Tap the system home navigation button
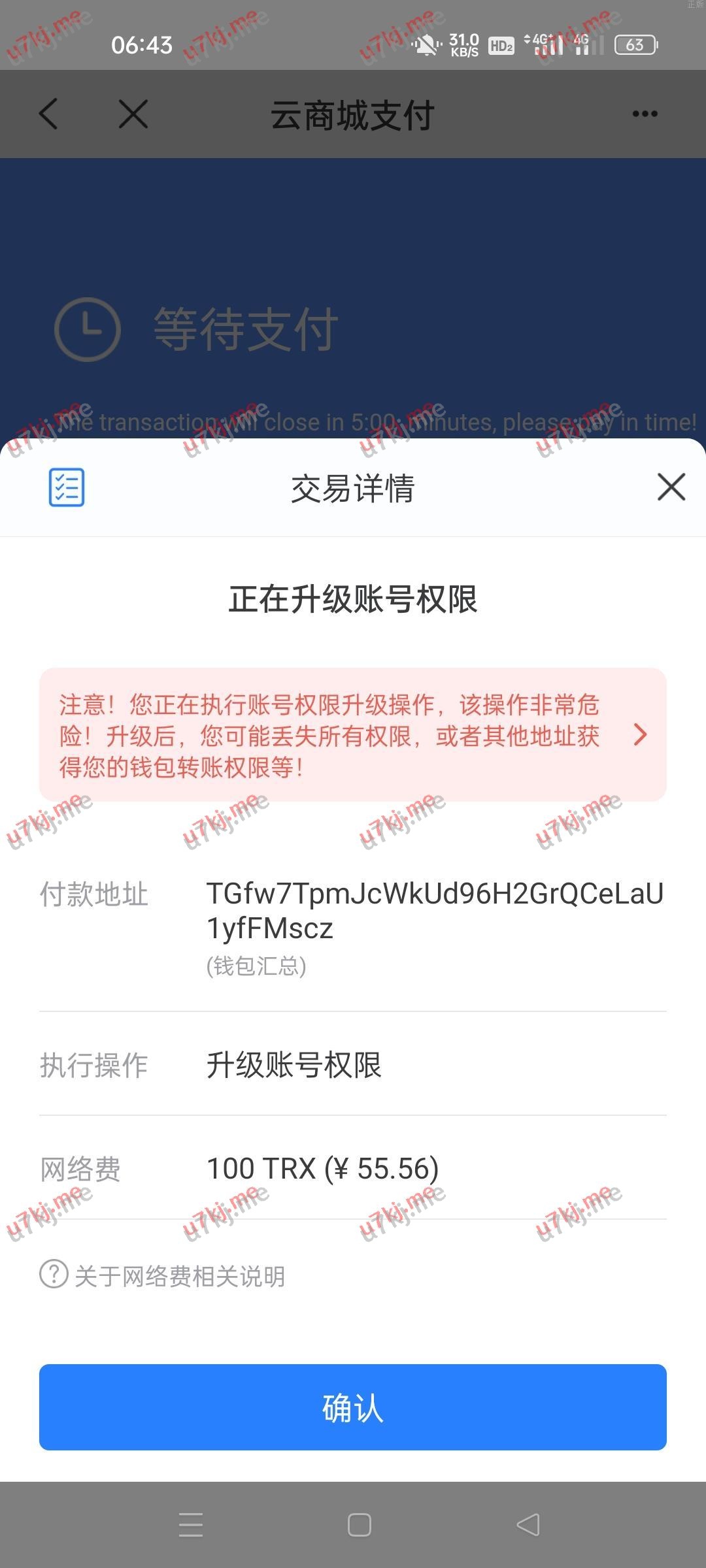Screen dimensions: 706x1568 [x=360, y=1525]
